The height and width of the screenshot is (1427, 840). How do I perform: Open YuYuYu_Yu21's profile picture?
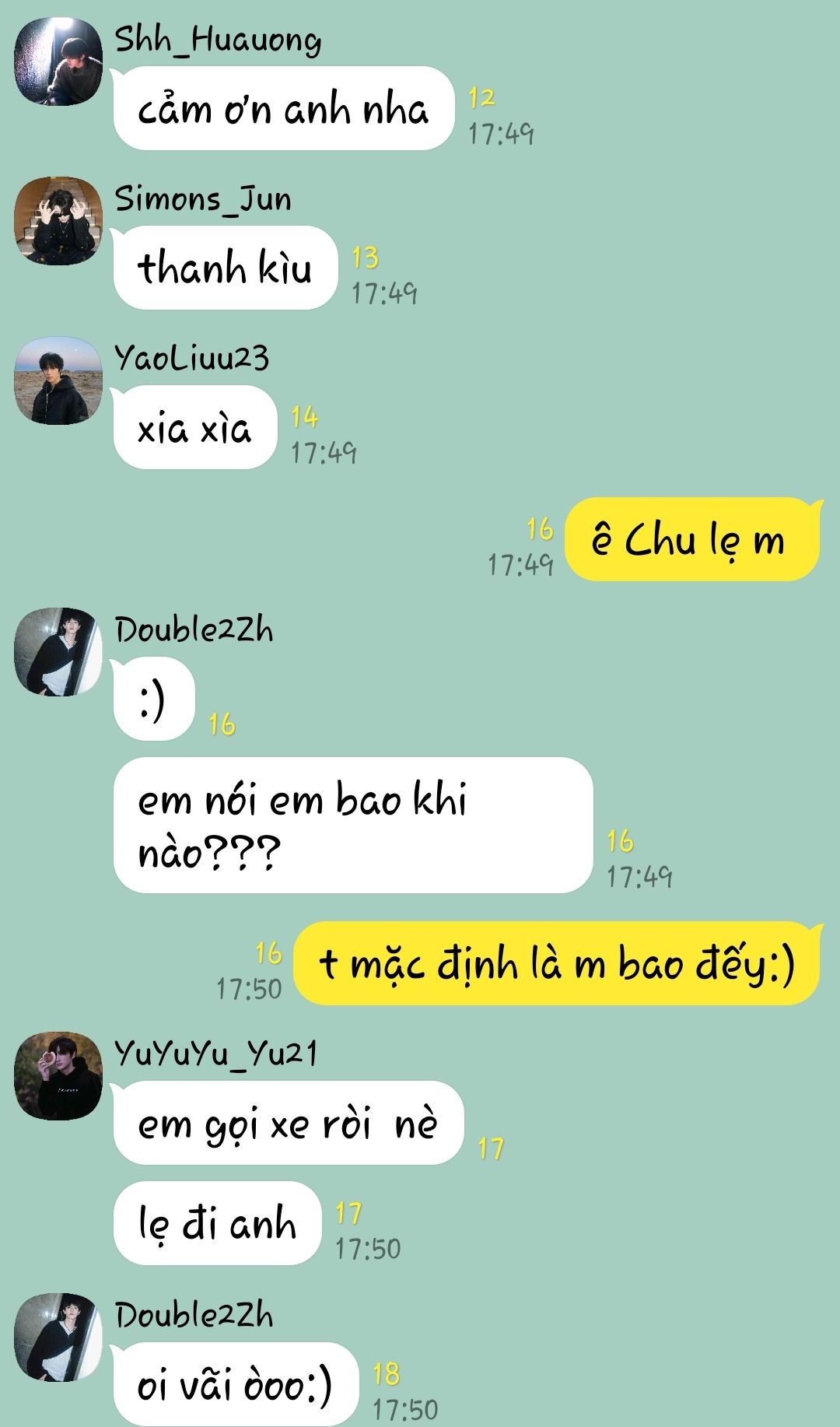coord(58,1076)
